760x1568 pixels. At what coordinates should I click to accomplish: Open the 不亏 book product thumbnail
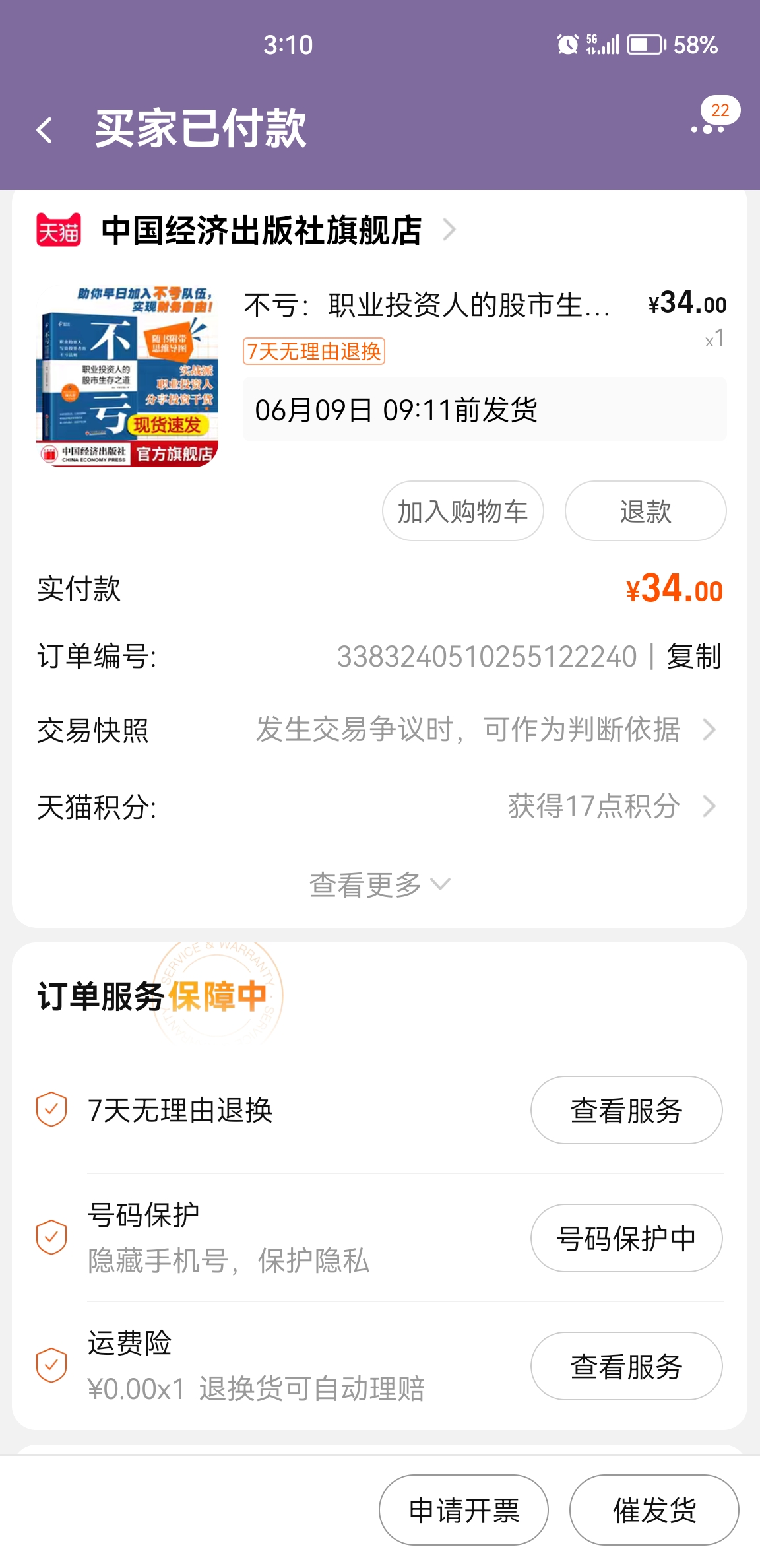[x=127, y=376]
